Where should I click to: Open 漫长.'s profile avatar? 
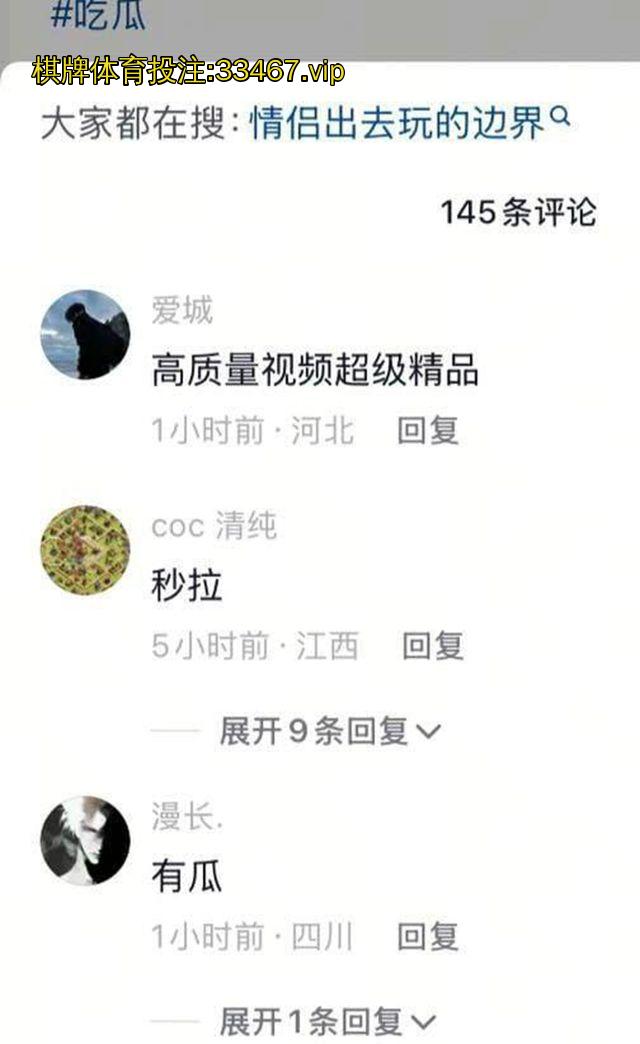[x=85, y=840]
